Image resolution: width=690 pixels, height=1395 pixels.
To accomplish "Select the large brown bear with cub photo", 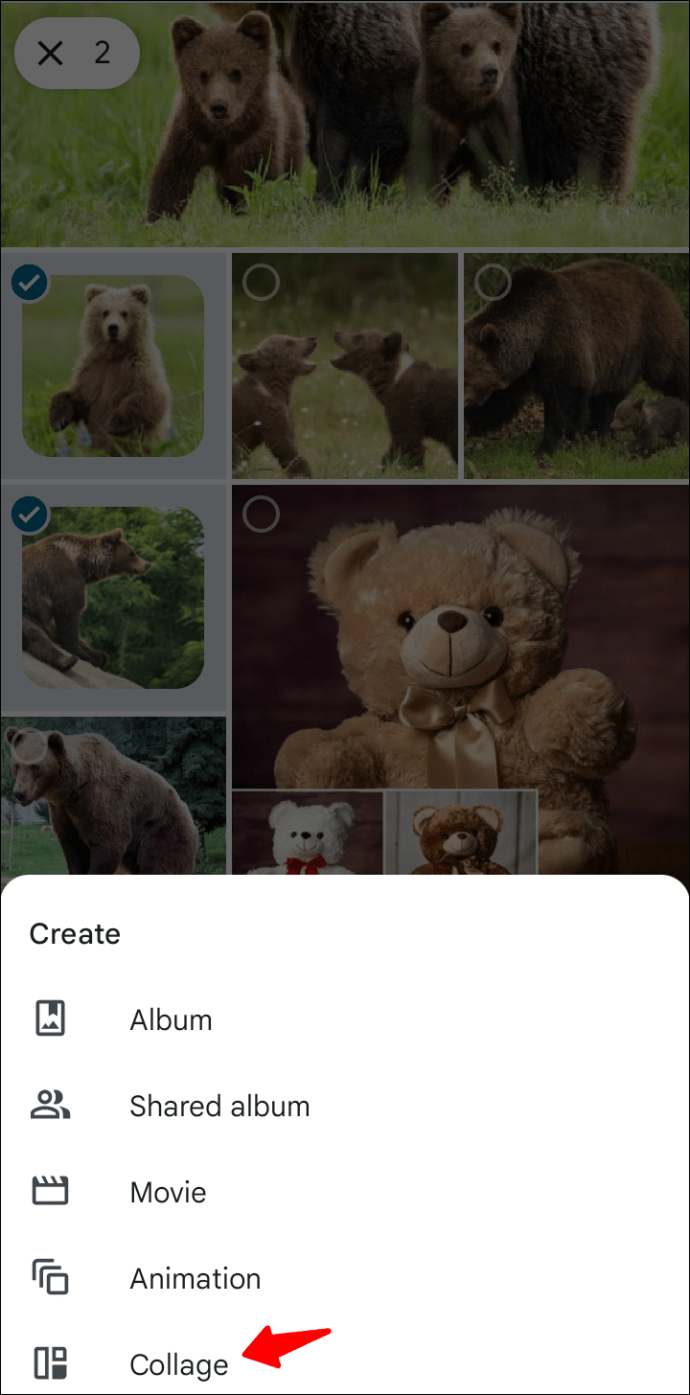I will coord(492,284).
